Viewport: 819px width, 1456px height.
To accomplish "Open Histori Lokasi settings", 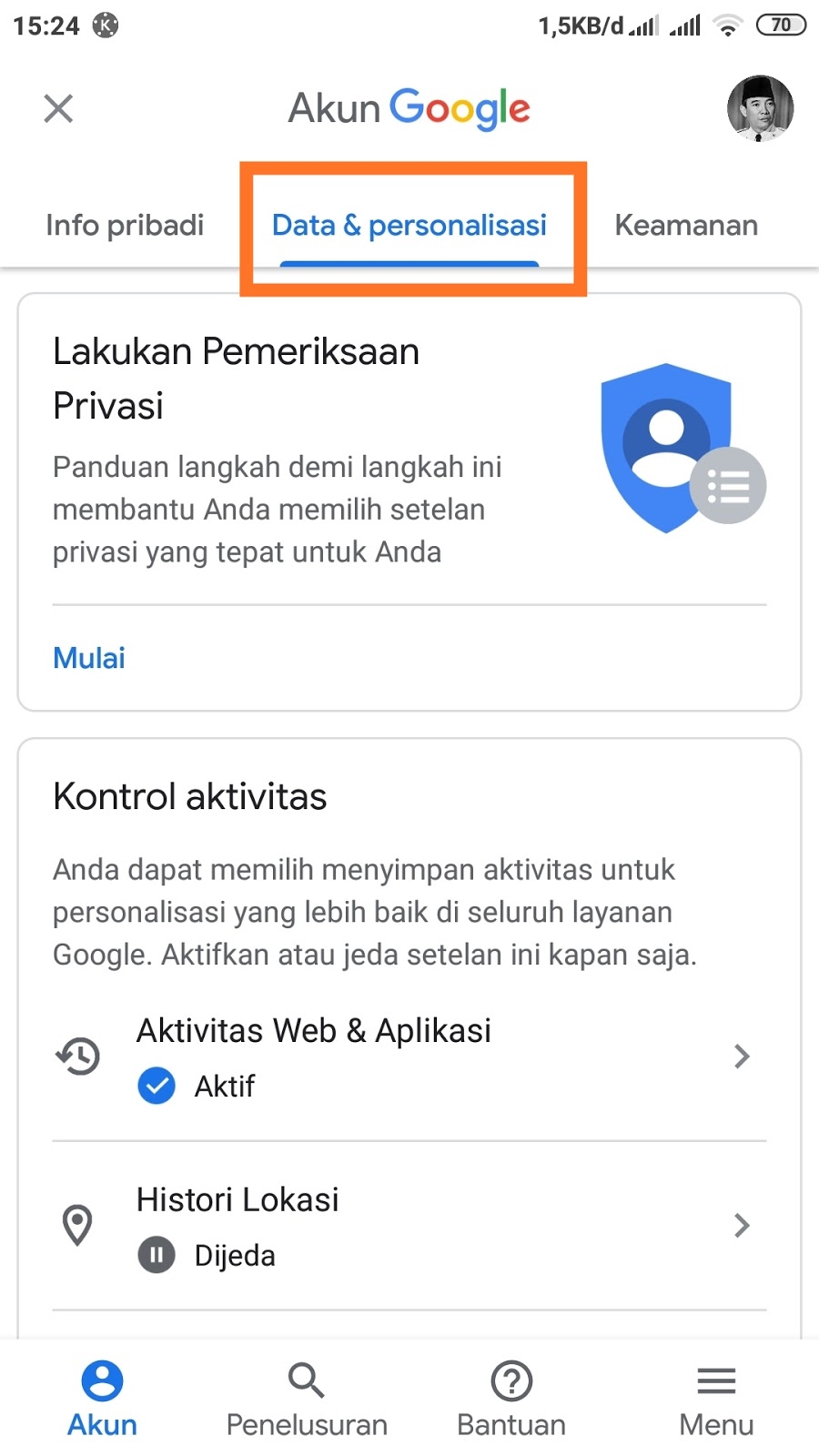I will [409, 1225].
